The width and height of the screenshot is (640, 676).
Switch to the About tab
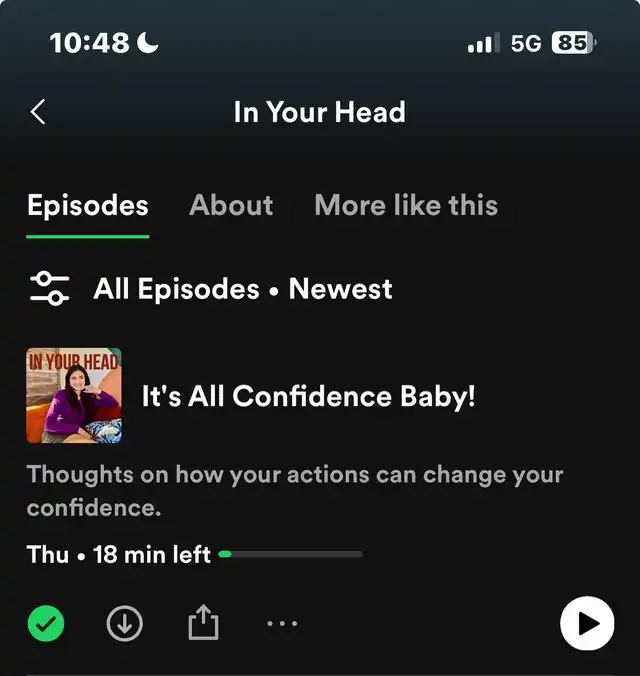pyautogui.click(x=231, y=206)
